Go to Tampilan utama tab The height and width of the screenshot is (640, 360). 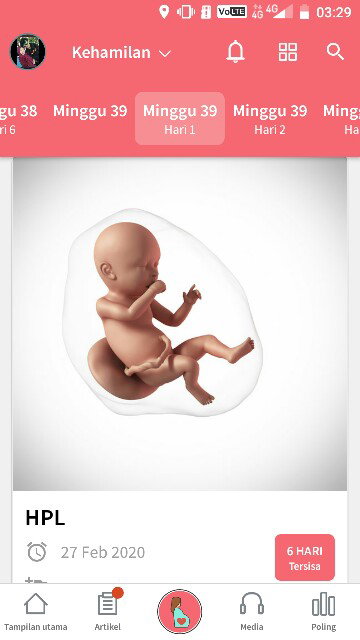click(36, 612)
